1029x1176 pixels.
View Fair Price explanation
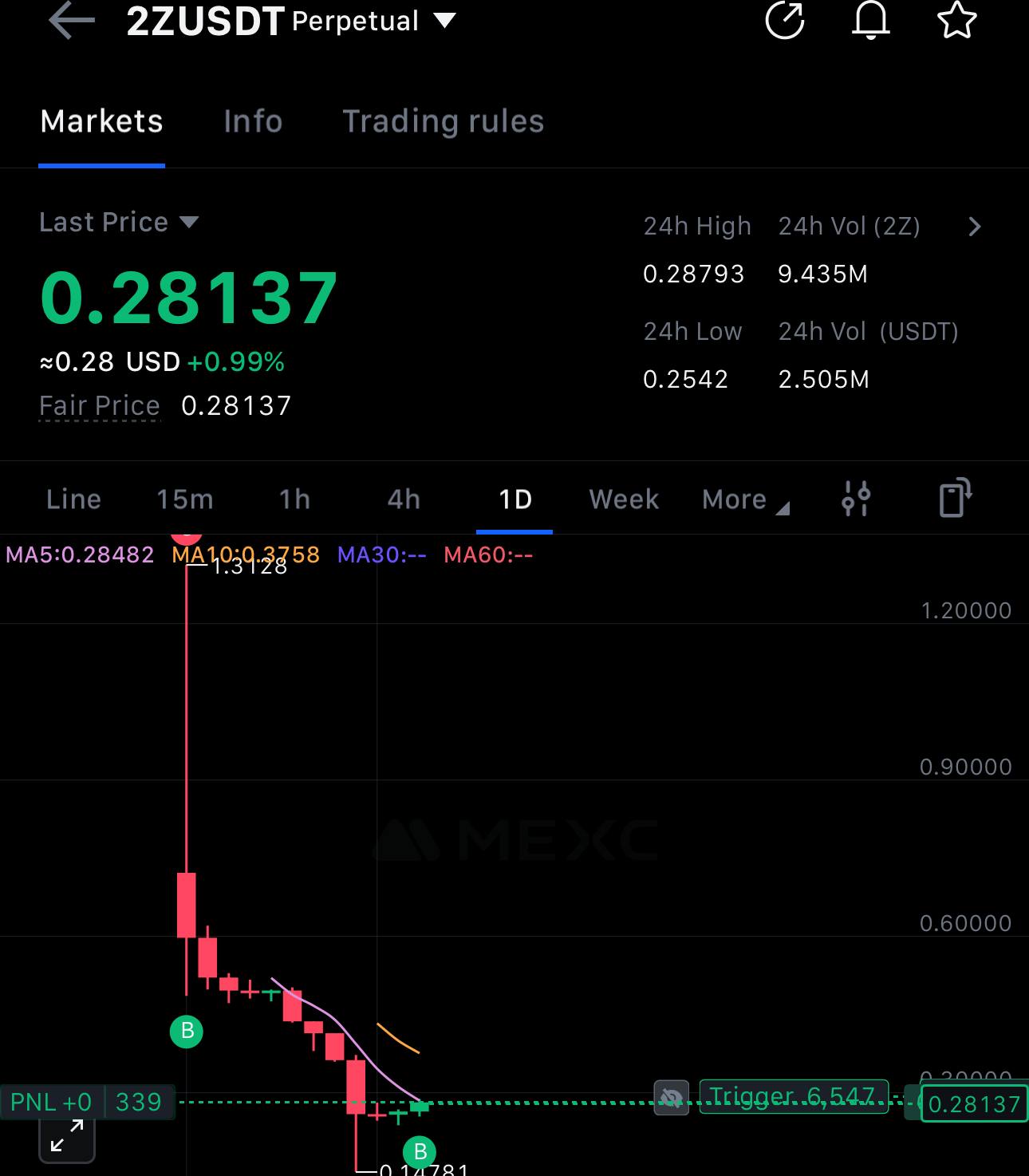[x=100, y=406]
